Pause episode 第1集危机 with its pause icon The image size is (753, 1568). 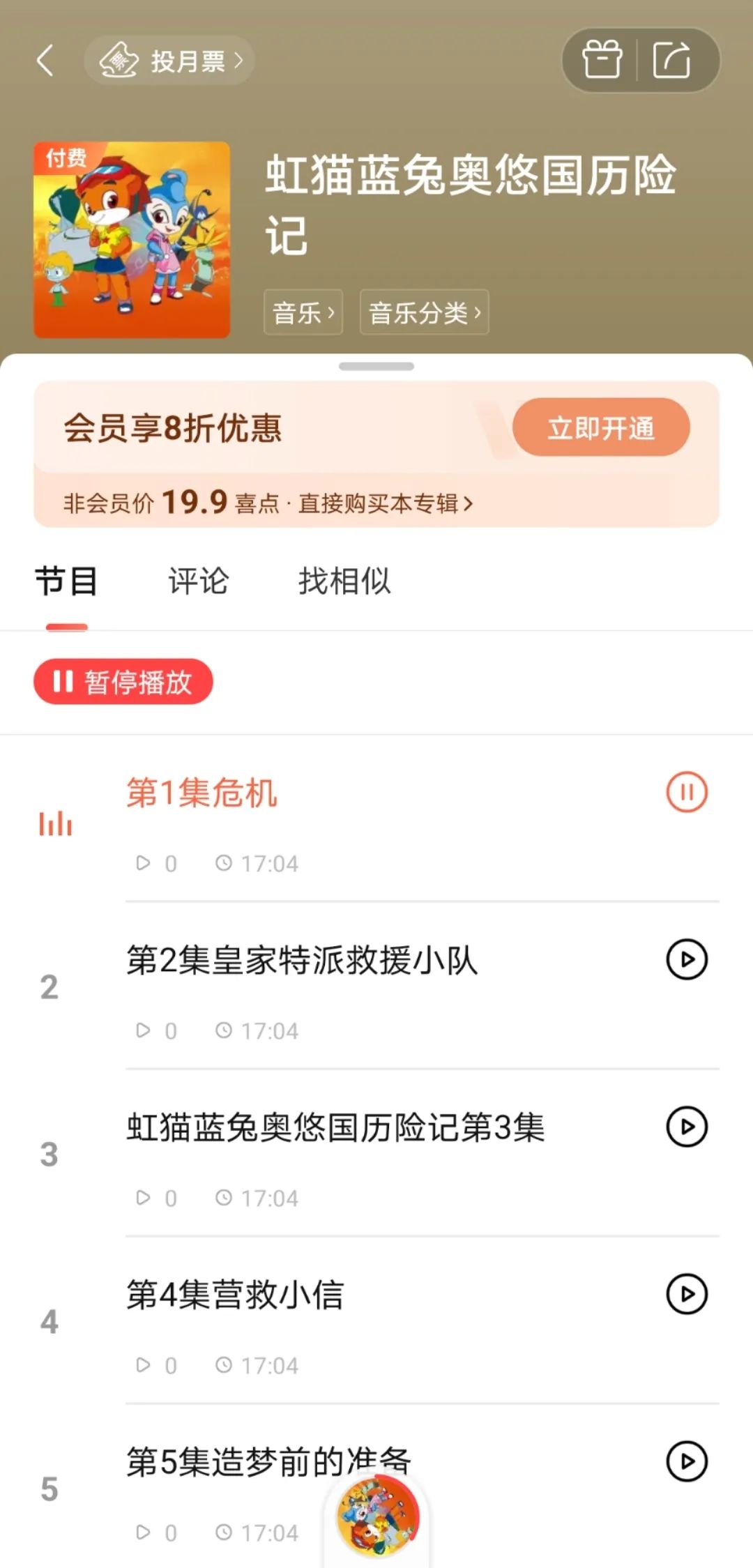point(687,792)
